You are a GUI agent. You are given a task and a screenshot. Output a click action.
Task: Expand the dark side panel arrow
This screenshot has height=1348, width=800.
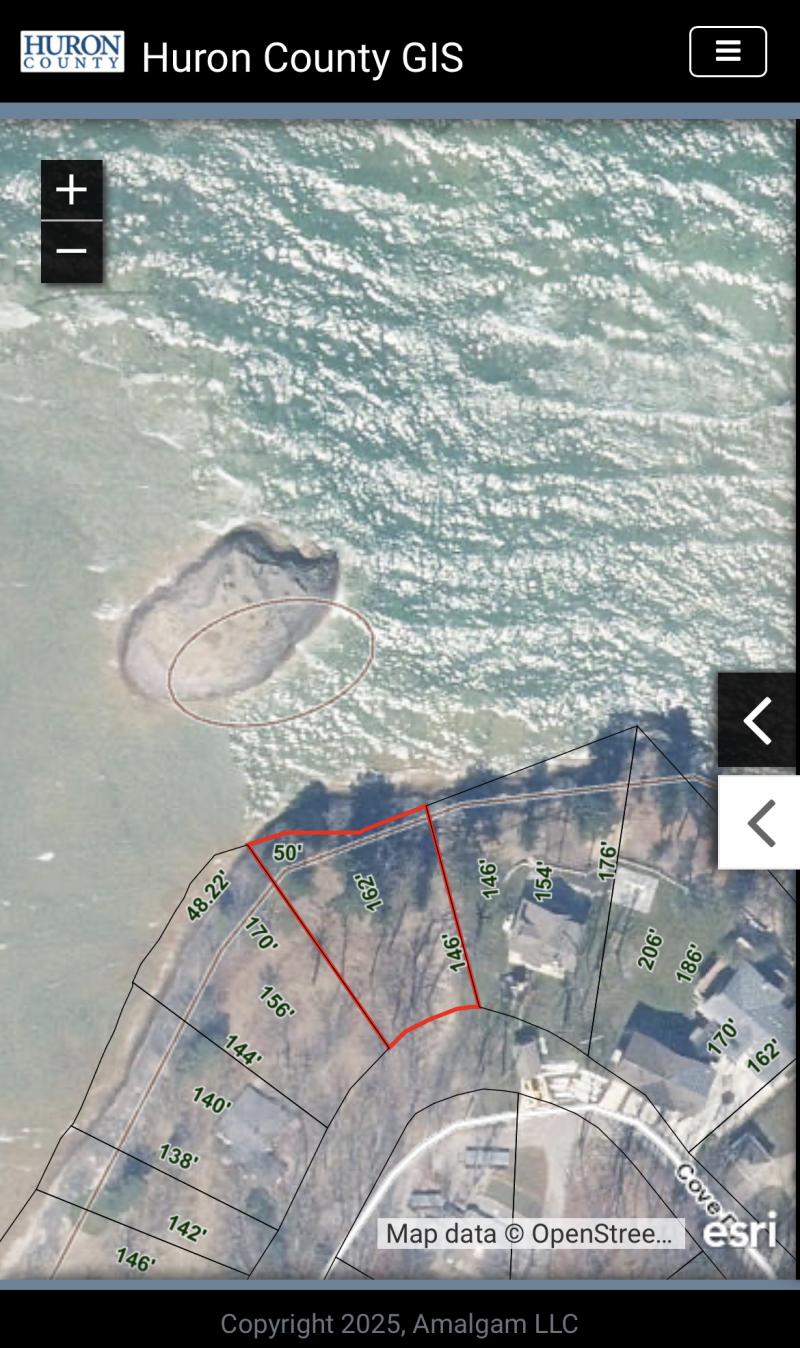(x=757, y=720)
